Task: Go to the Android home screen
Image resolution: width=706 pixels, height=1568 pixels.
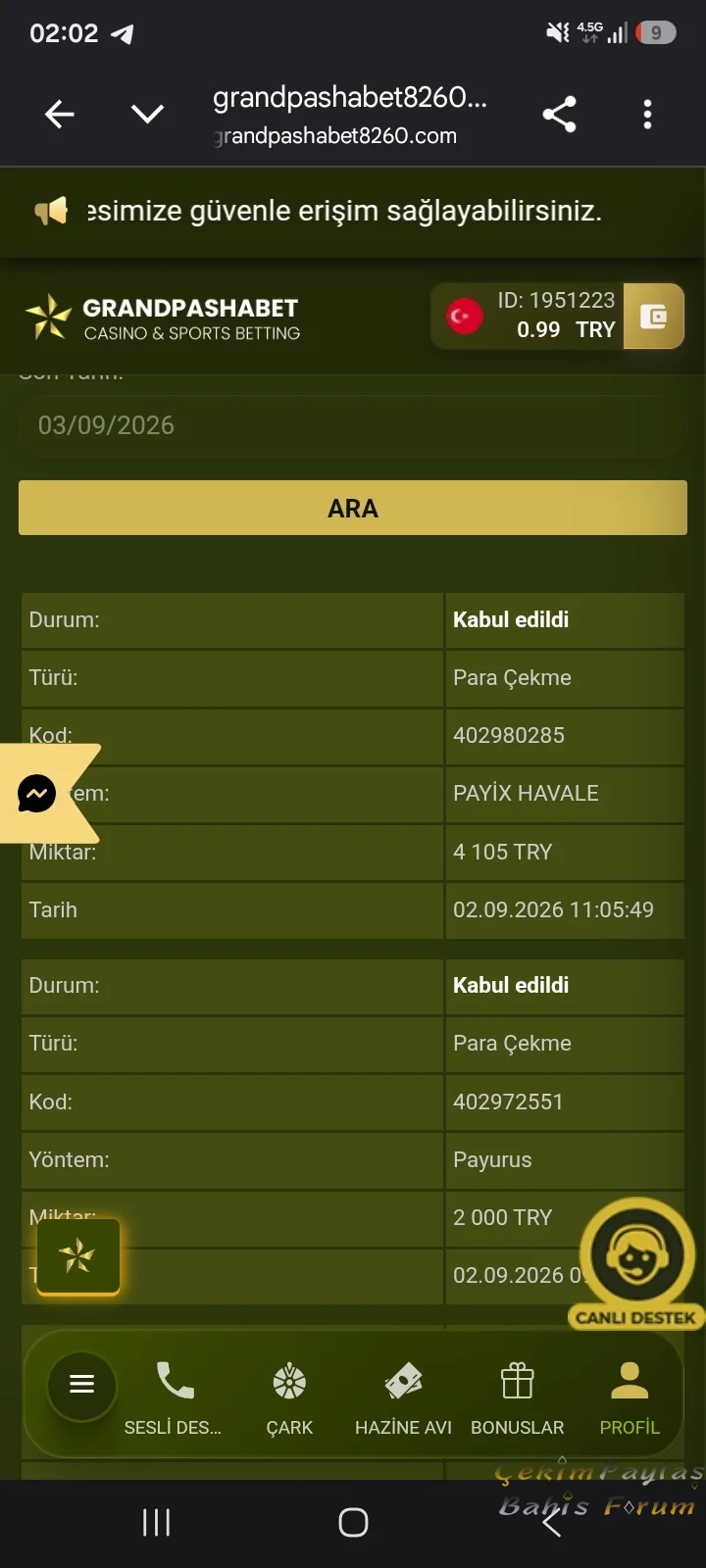Action: [353, 1522]
